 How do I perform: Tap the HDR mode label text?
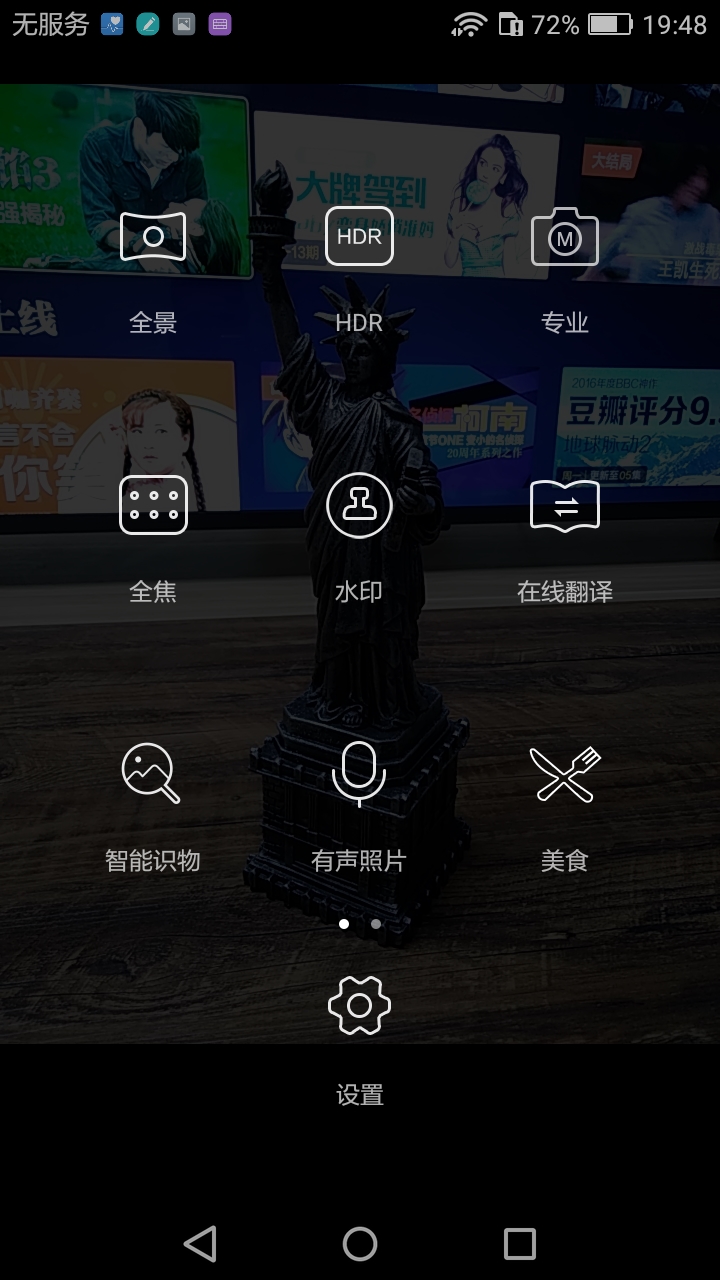(x=359, y=322)
